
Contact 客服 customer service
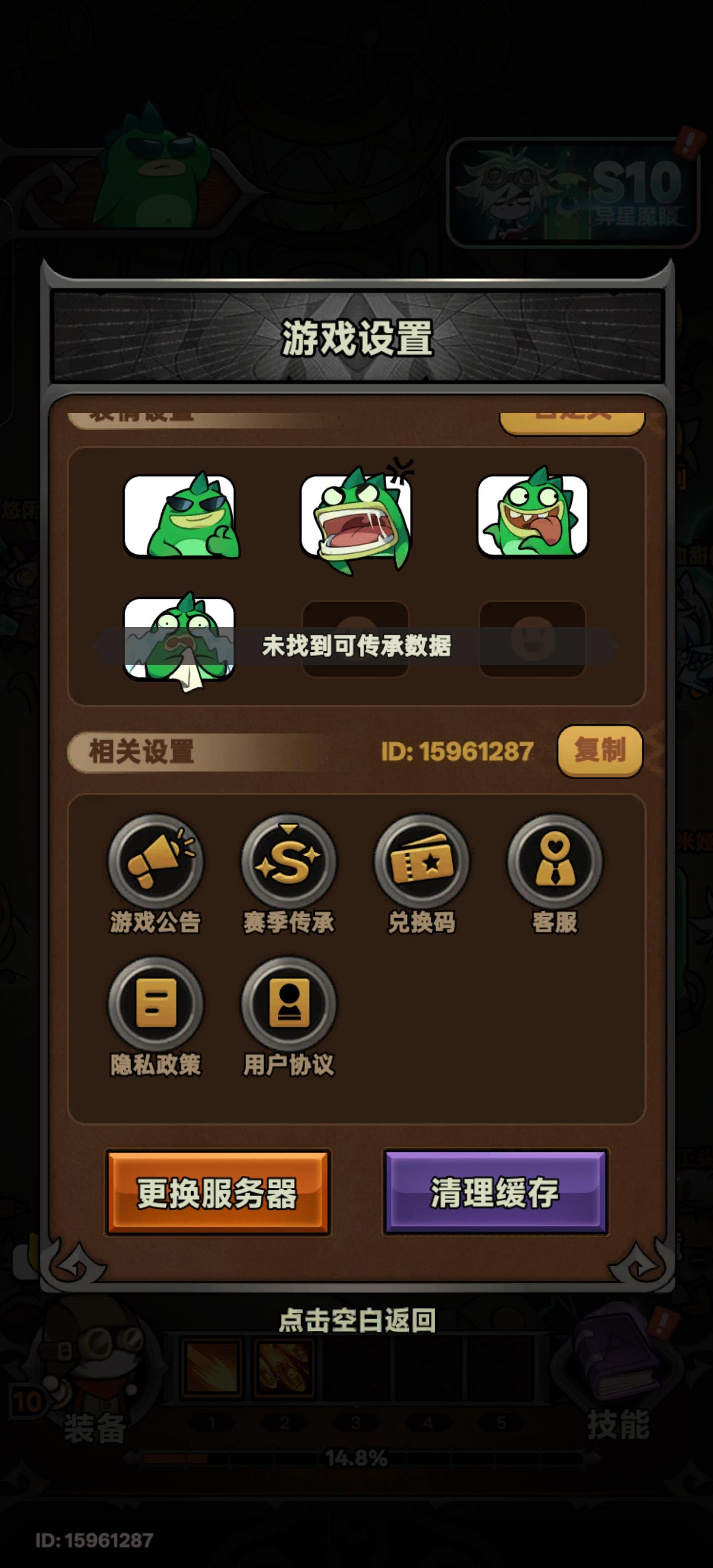click(554, 861)
